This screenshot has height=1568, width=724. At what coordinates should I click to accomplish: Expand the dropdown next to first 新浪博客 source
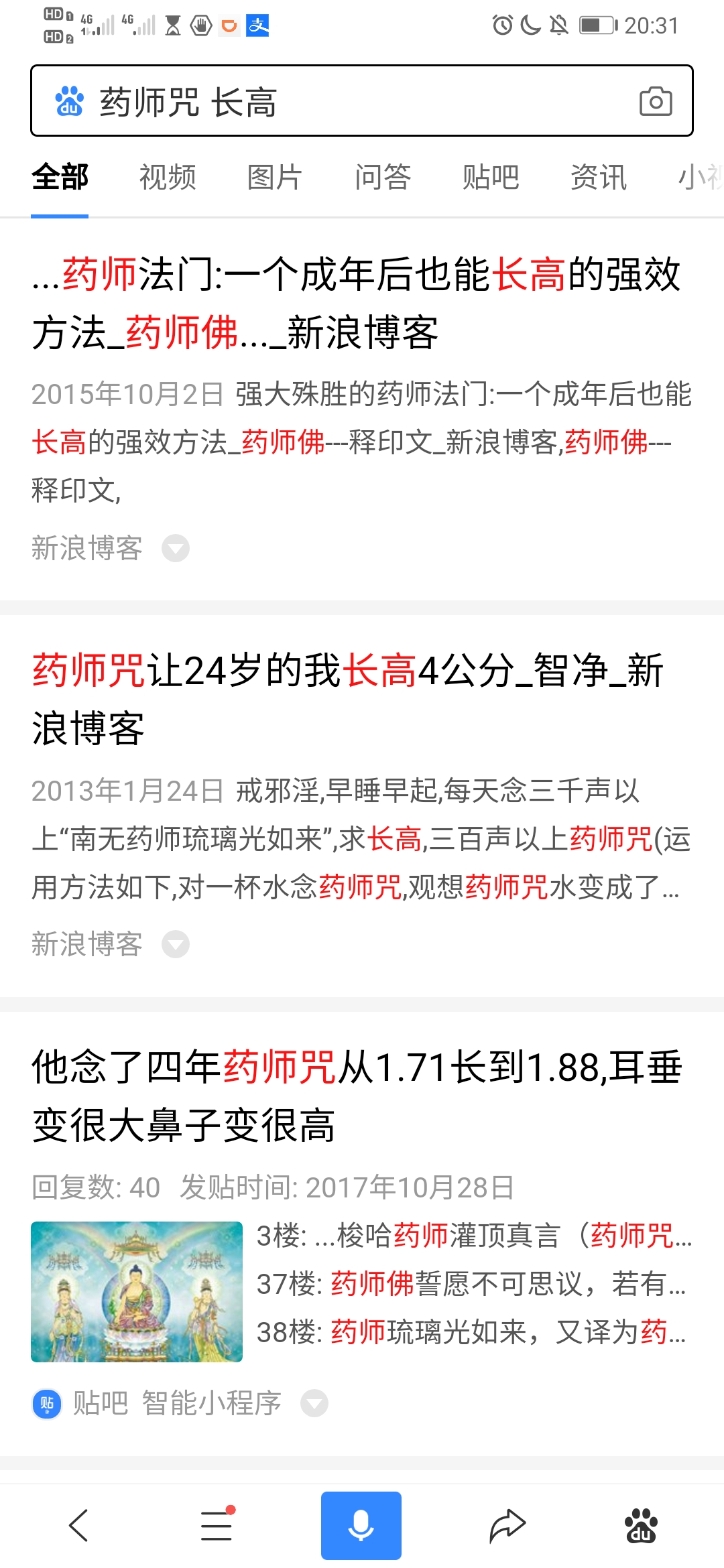pyautogui.click(x=176, y=549)
